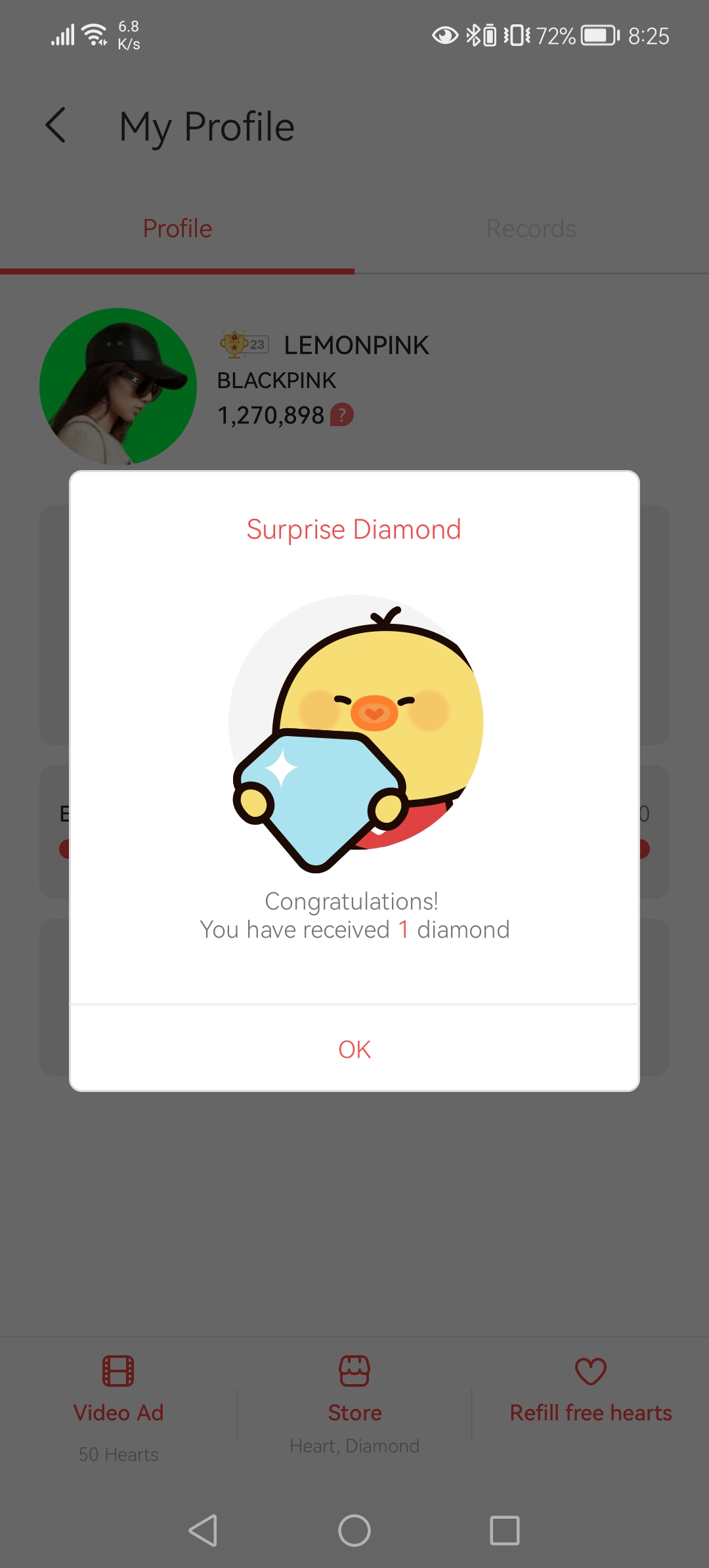
Task: Open the system recent apps view
Action: pos(505,1531)
